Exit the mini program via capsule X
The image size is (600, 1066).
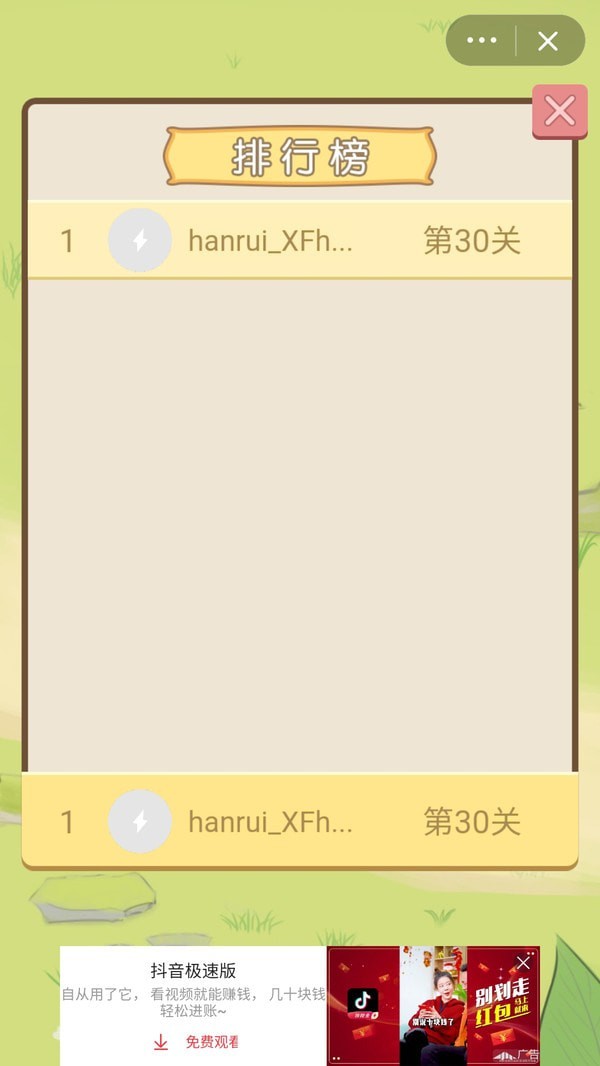point(548,41)
